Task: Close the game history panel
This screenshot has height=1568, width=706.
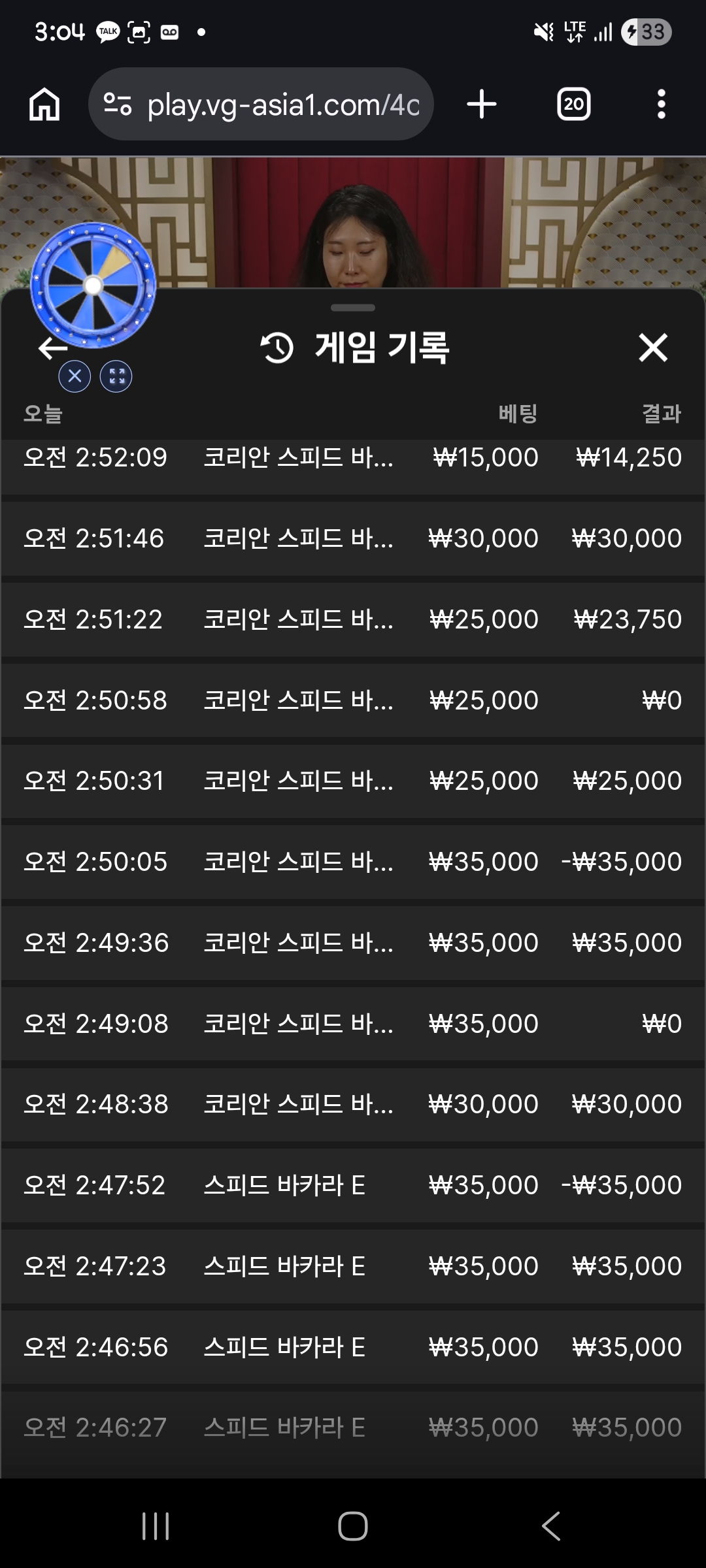Action: [x=652, y=348]
